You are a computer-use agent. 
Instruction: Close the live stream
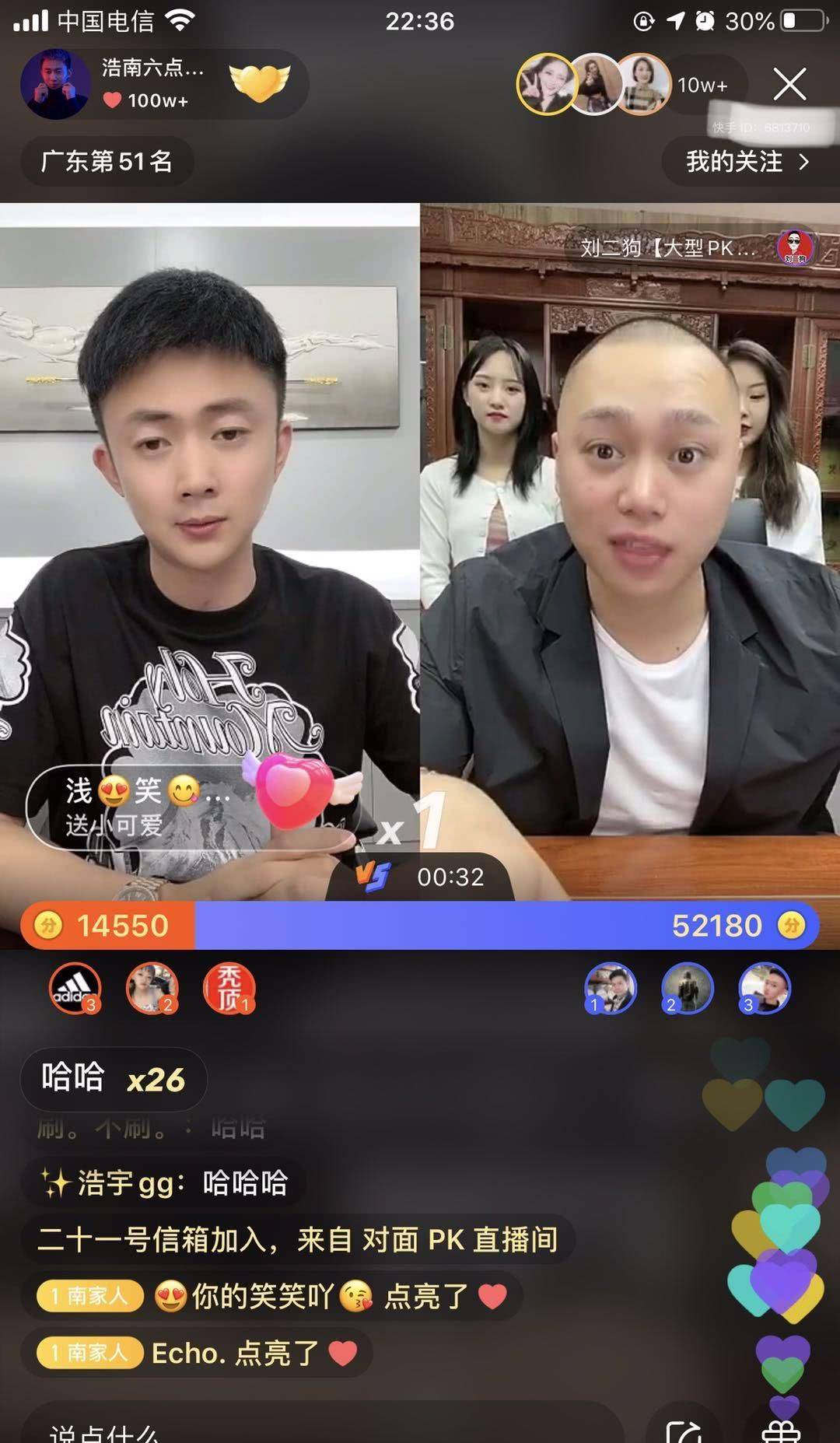789,84
